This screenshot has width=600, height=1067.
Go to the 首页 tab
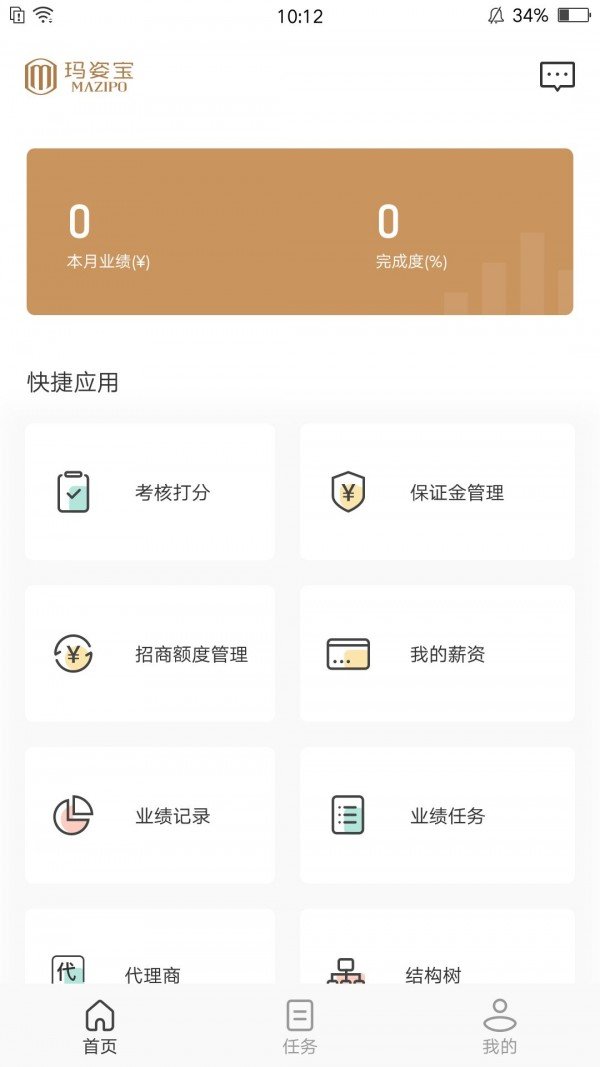pyautogui.click(x=100, y=1025)
